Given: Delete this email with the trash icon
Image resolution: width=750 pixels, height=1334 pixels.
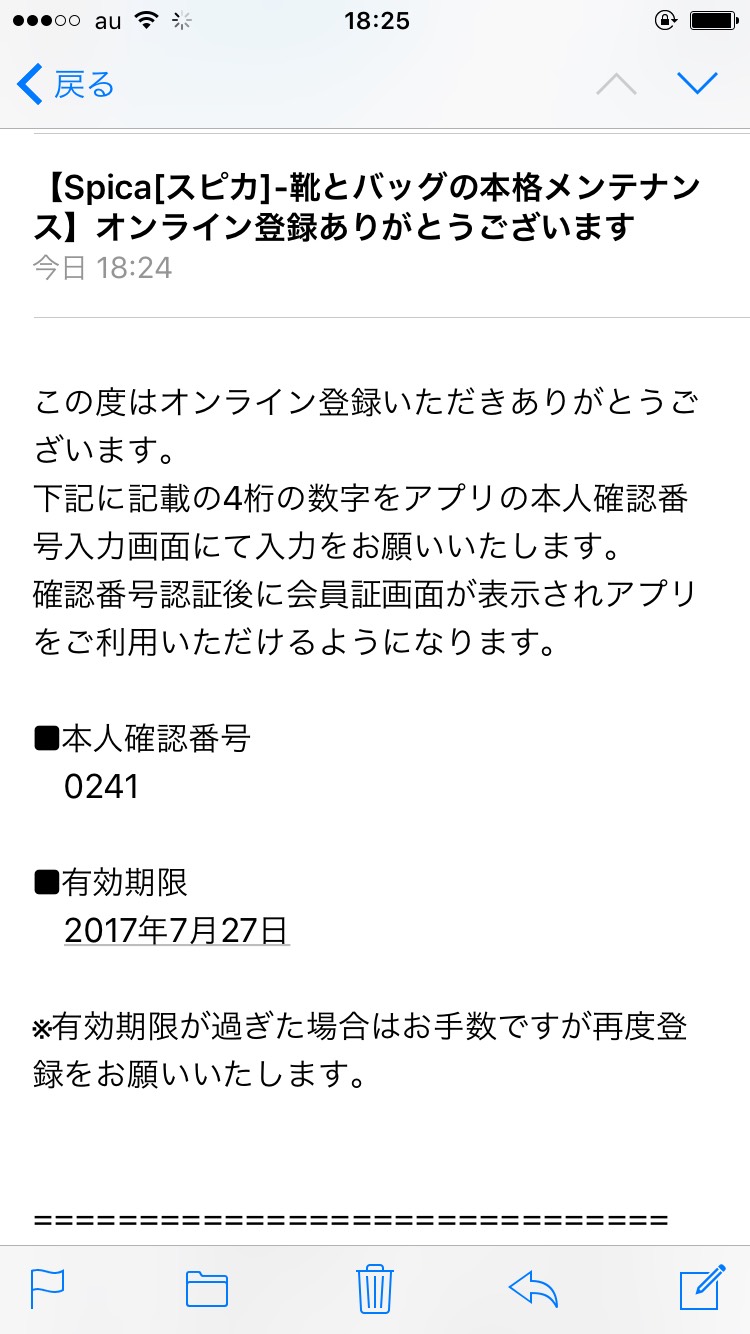Looking at the screenshot, I should tap(375, 1287).
